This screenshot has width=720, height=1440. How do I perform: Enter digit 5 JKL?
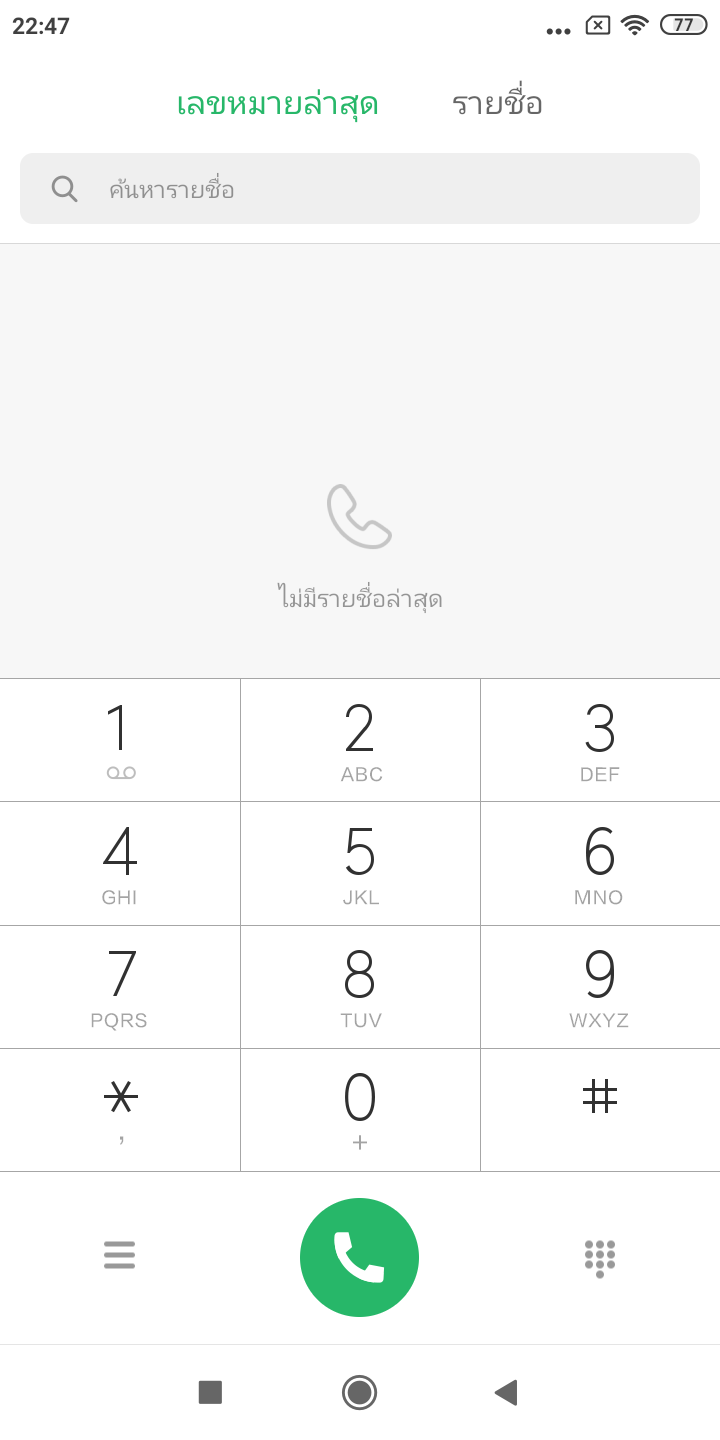(360, 863)
